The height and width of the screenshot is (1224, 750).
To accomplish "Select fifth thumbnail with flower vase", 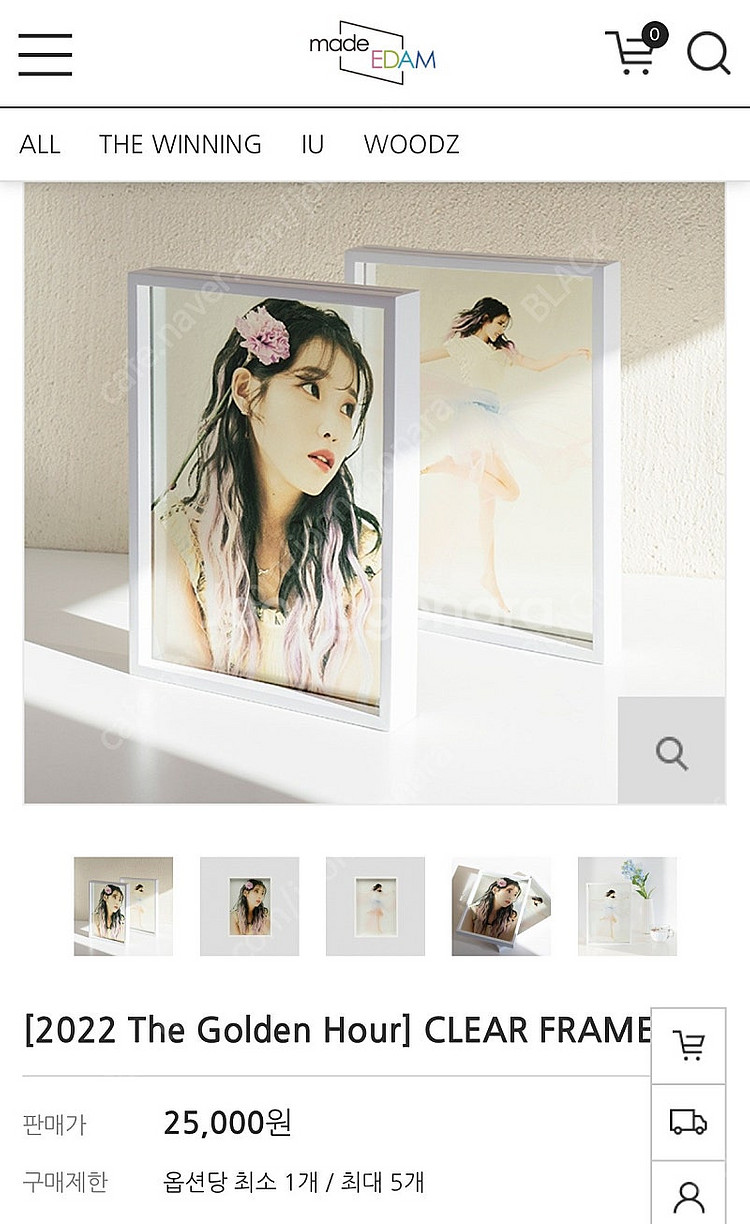I will [x=627, y=906].
